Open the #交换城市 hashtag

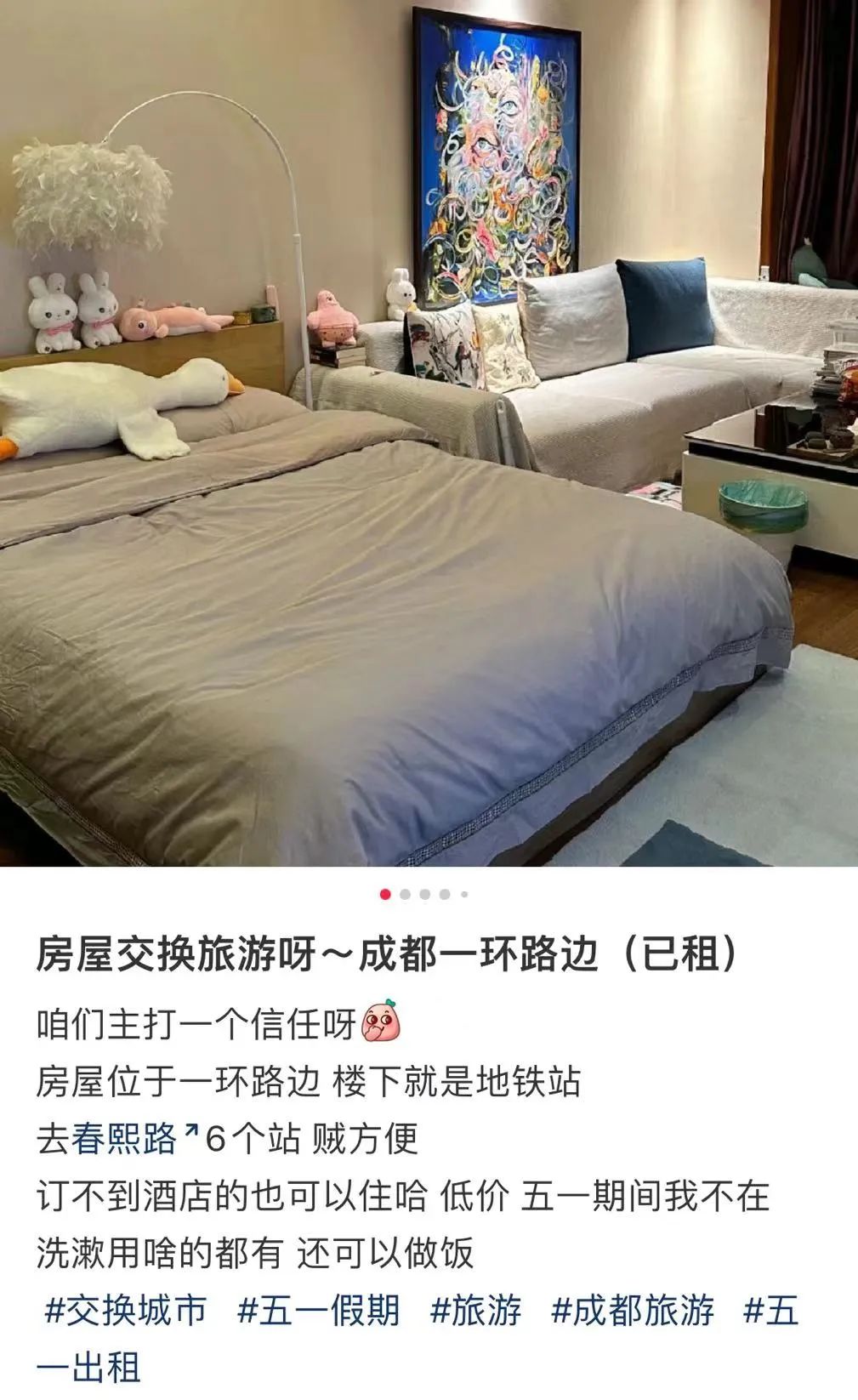point(125,1310)
